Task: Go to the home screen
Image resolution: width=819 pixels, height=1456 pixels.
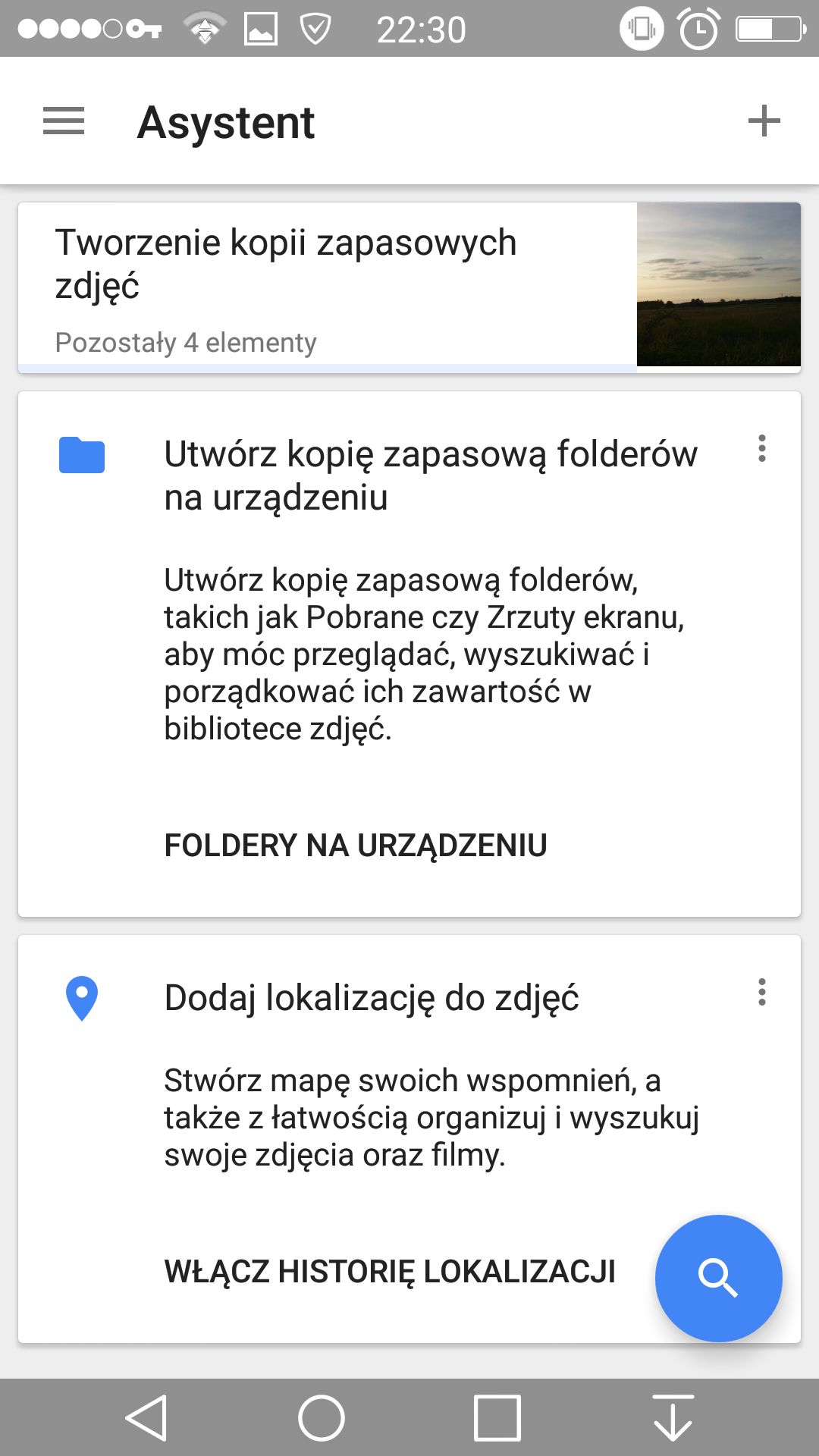Action: point(322,1417)
